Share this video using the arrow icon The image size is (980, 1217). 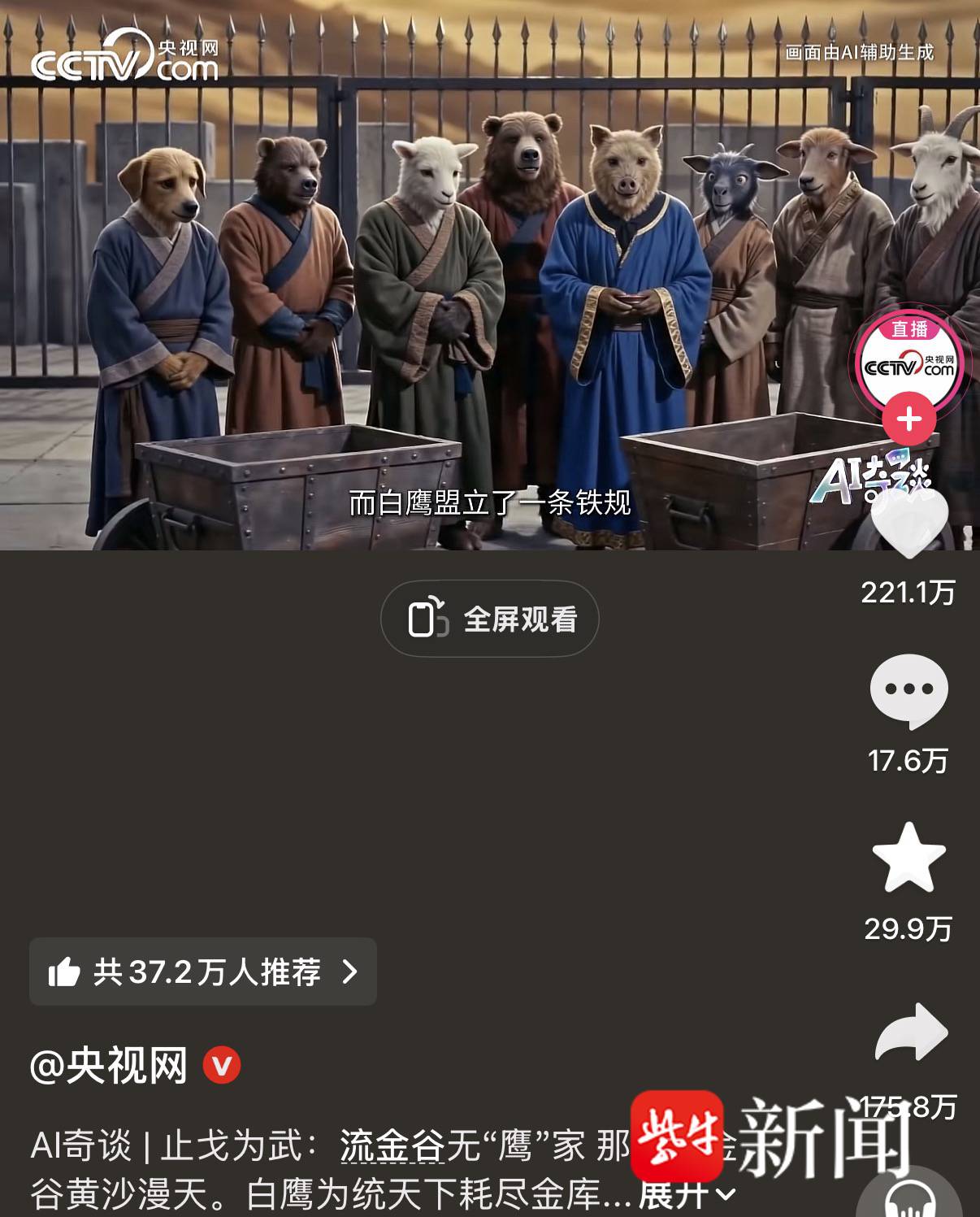910,1032
